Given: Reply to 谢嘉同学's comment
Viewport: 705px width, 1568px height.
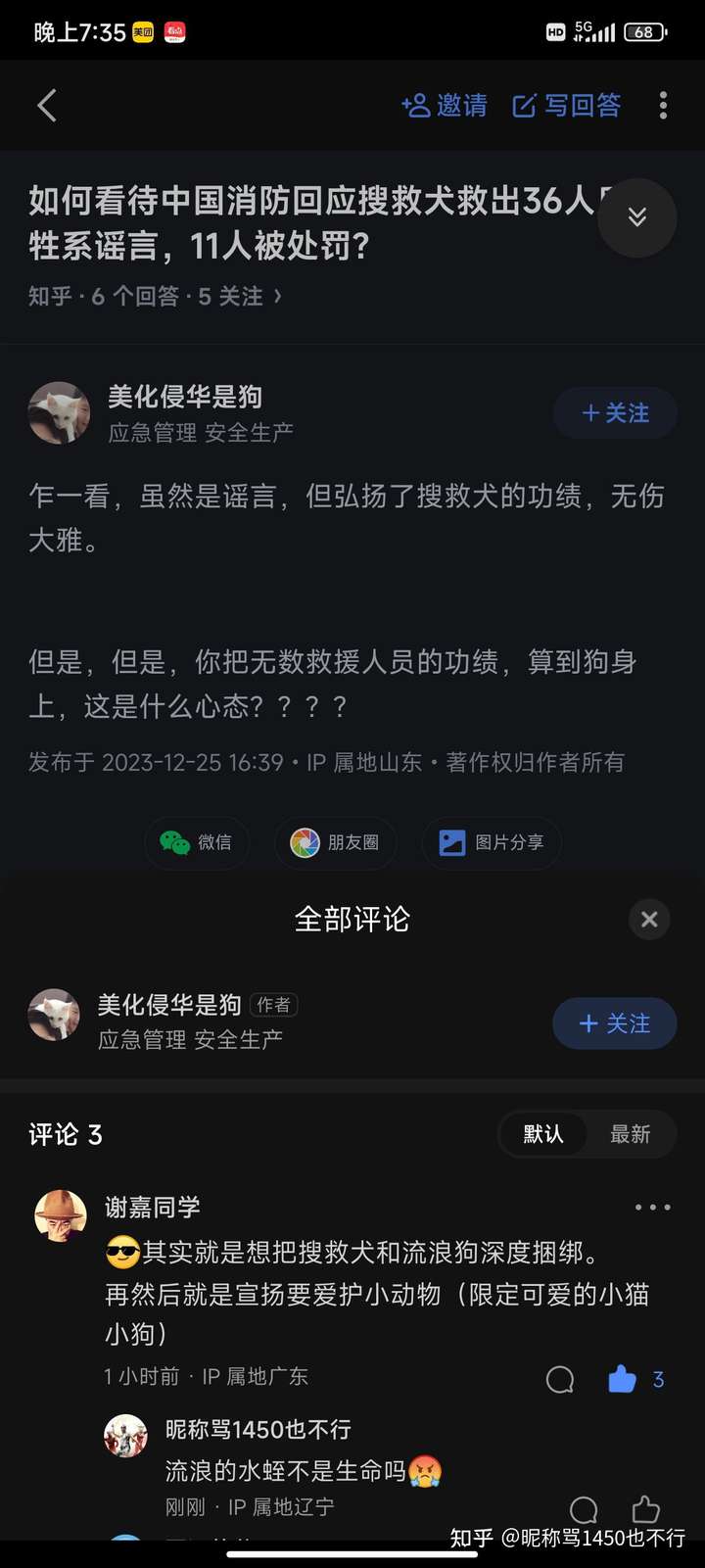Looking at the screenshot, I should coord(560,1380).
